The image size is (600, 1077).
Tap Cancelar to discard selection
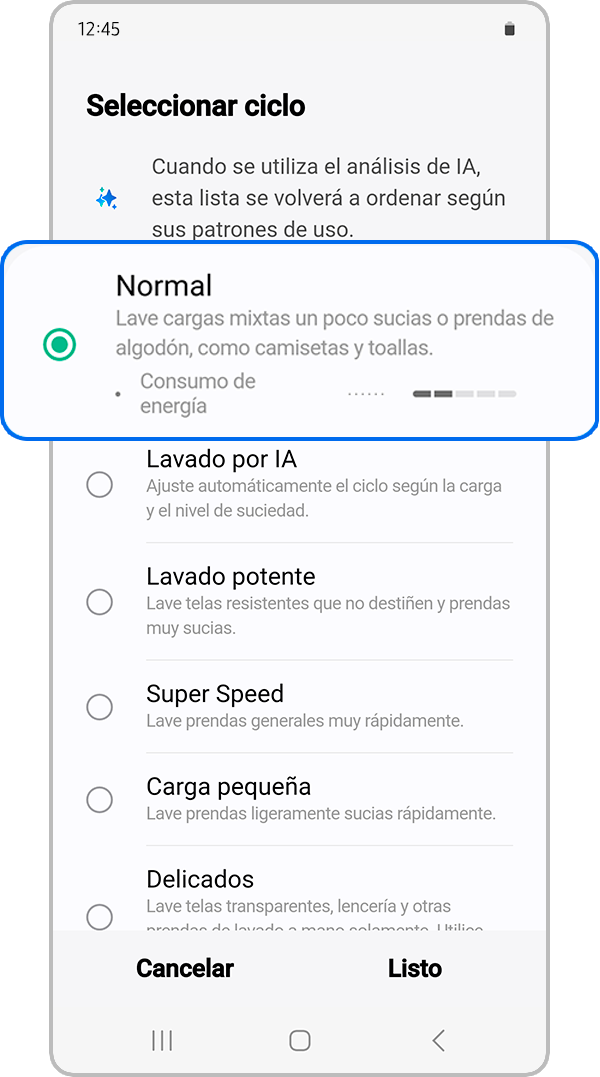pos(185,968)
